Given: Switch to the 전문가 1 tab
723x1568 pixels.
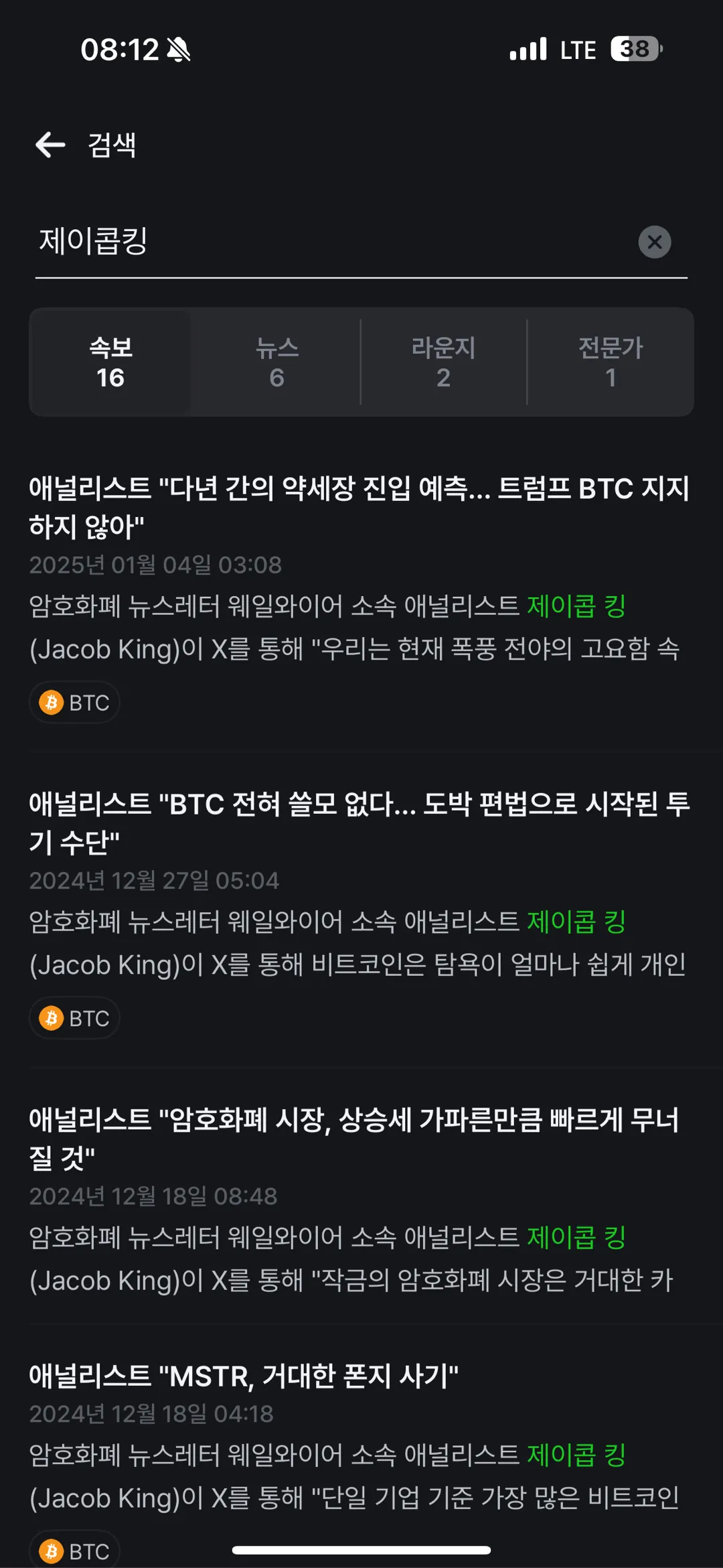Looking at the screenshot, I should point(610,362).
